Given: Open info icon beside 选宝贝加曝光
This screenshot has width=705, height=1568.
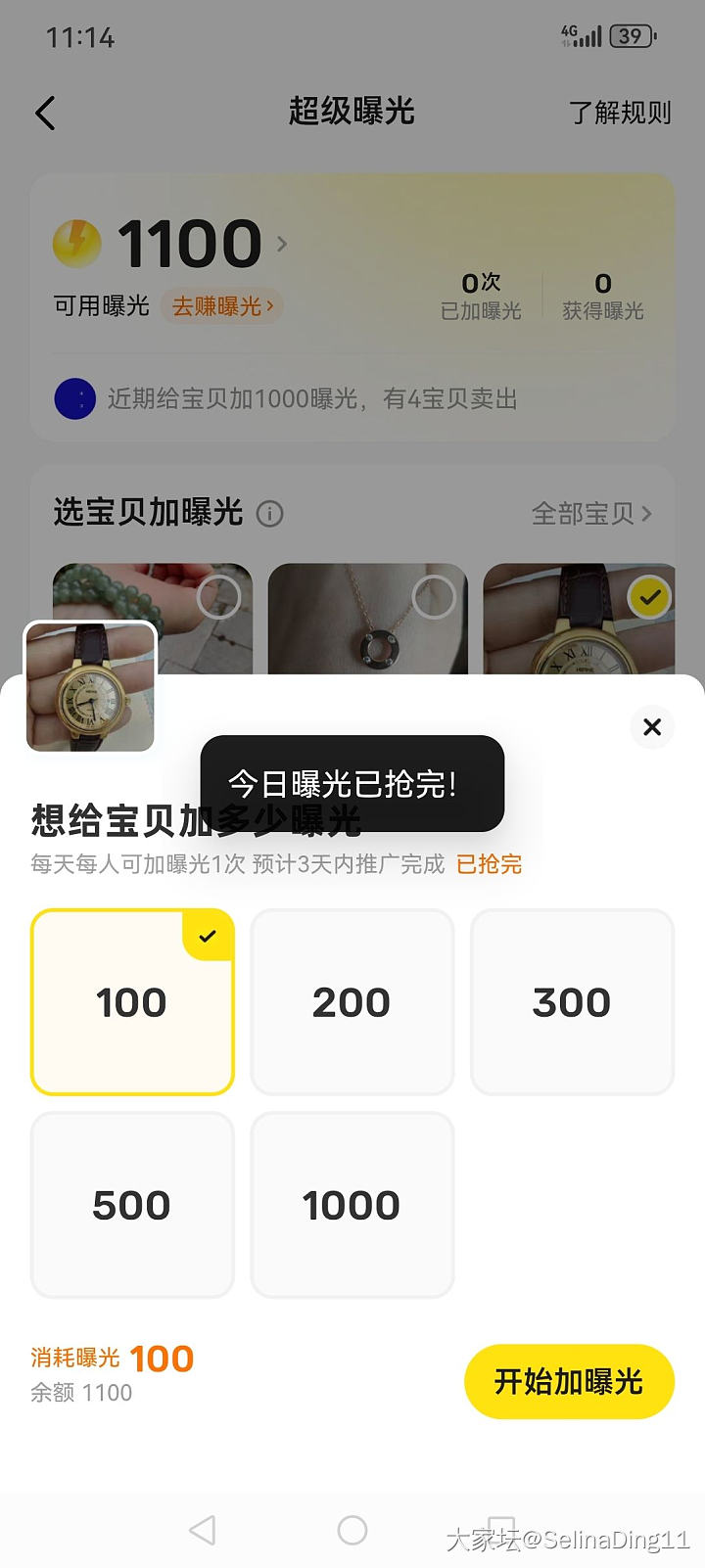Looking at the screenshot, I should [269, 513].
